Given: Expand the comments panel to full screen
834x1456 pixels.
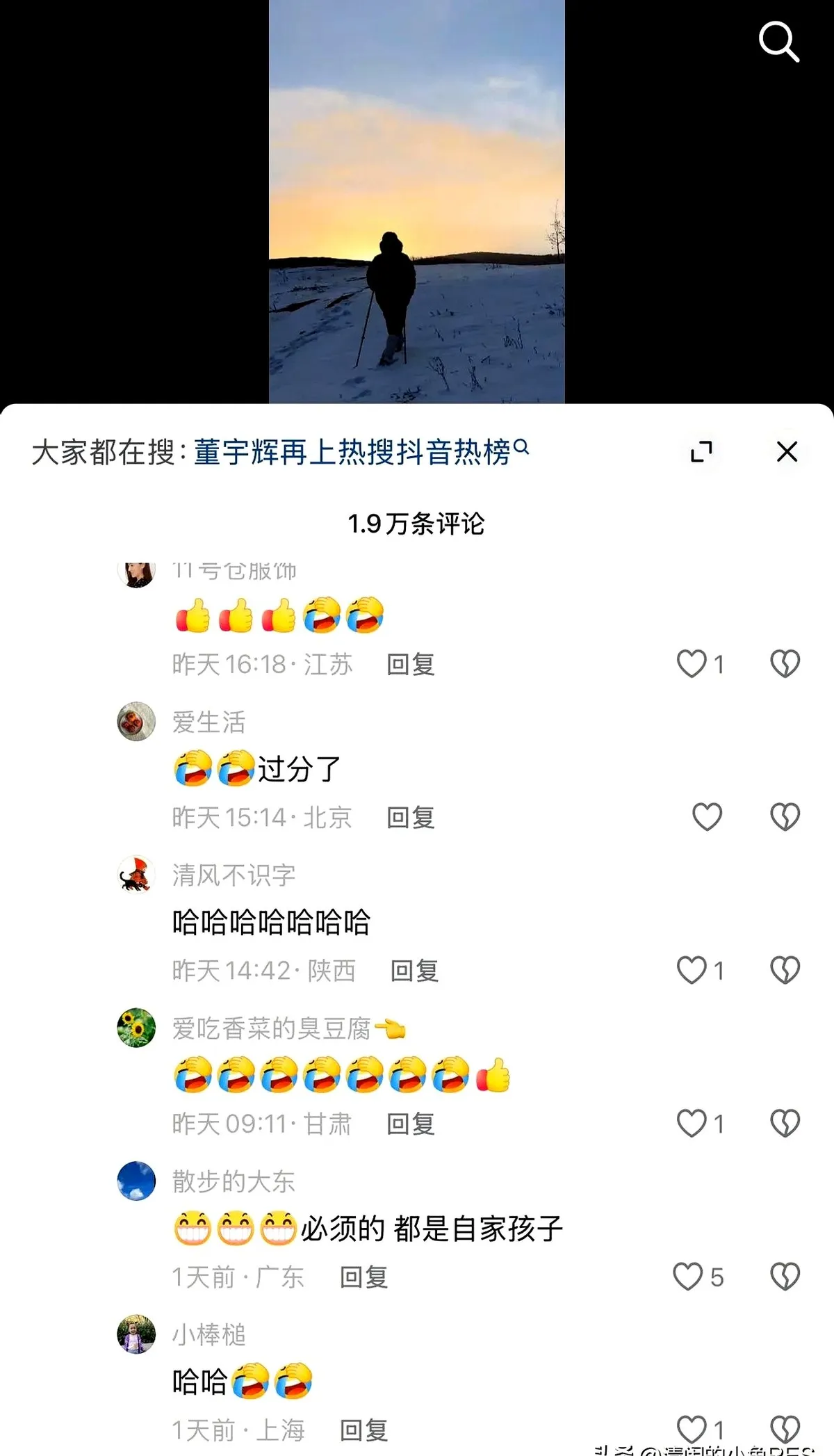Looking at the screenshot, I should (701, 452).
